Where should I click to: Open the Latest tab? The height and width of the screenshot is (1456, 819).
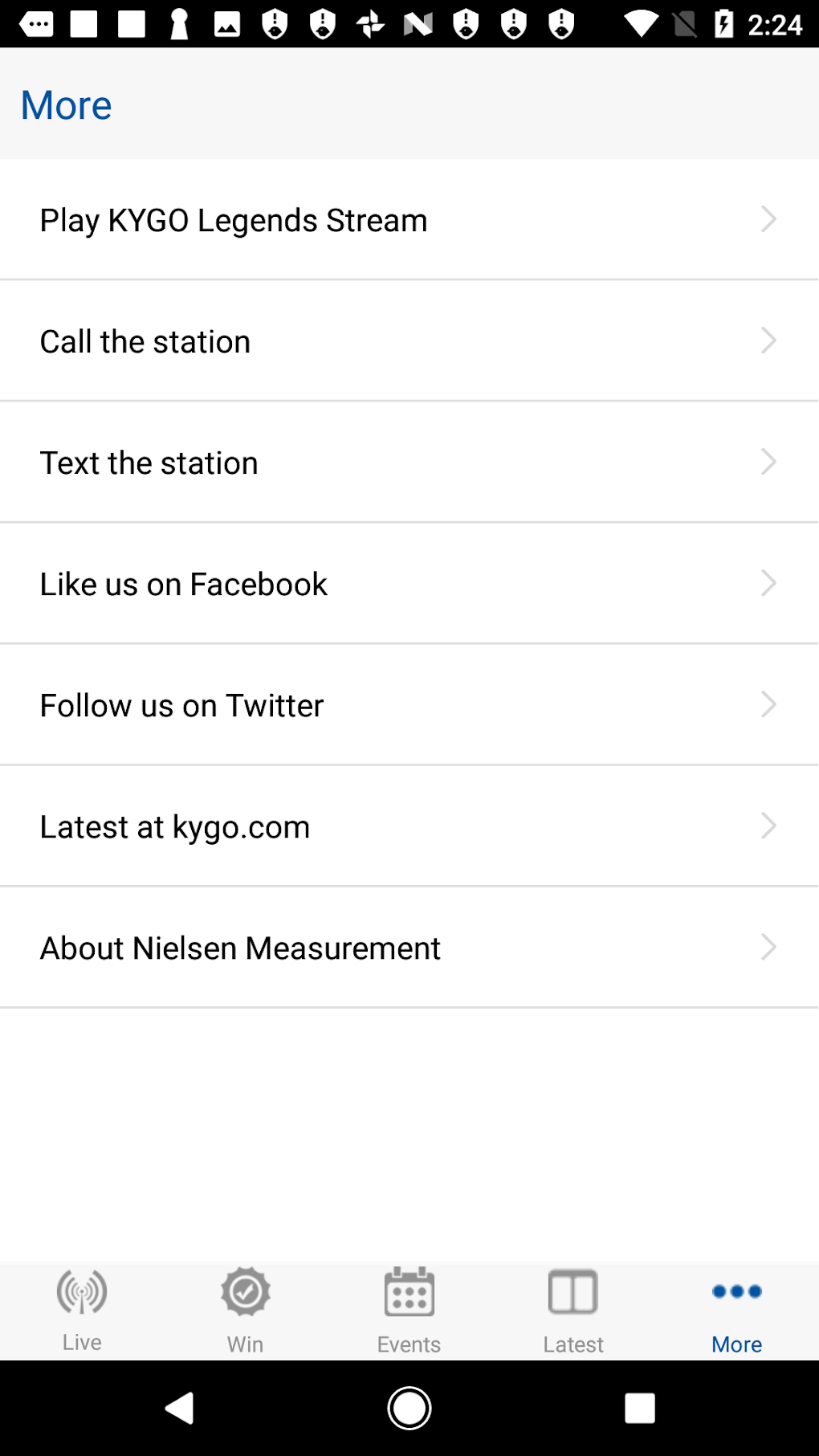pyautogui.click(x=572, y=1310)
